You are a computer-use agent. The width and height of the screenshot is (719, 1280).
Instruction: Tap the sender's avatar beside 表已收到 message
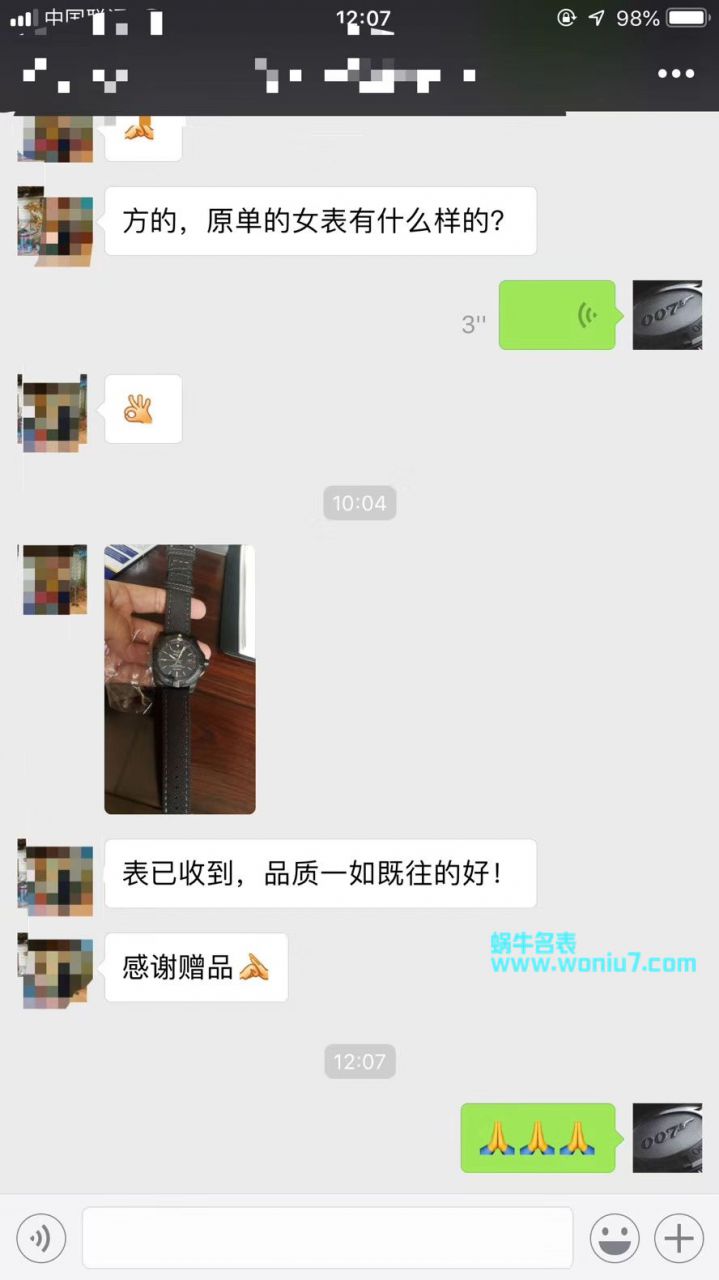(x=56, y=877)
